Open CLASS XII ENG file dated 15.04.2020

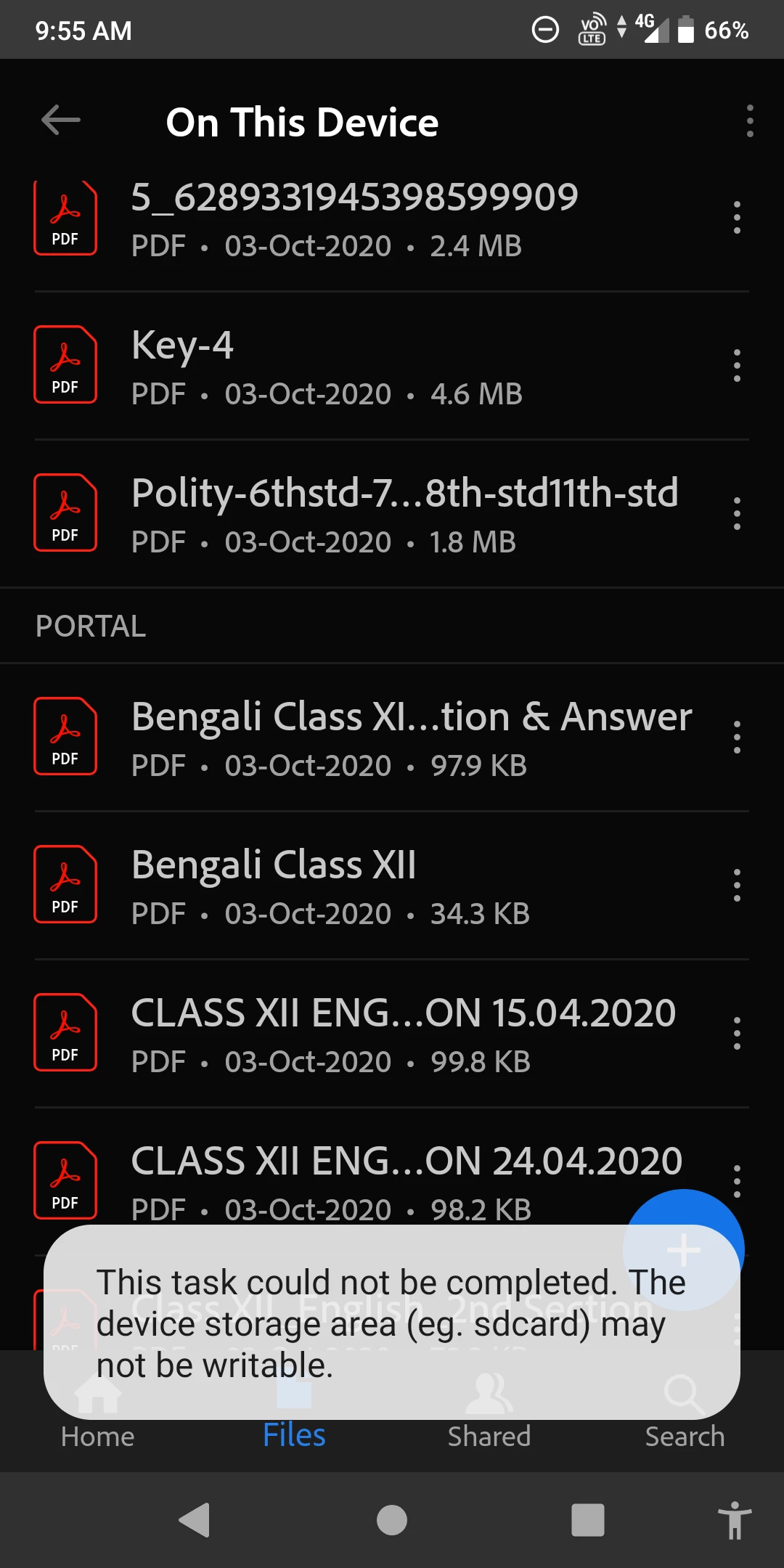(403, 1034)
